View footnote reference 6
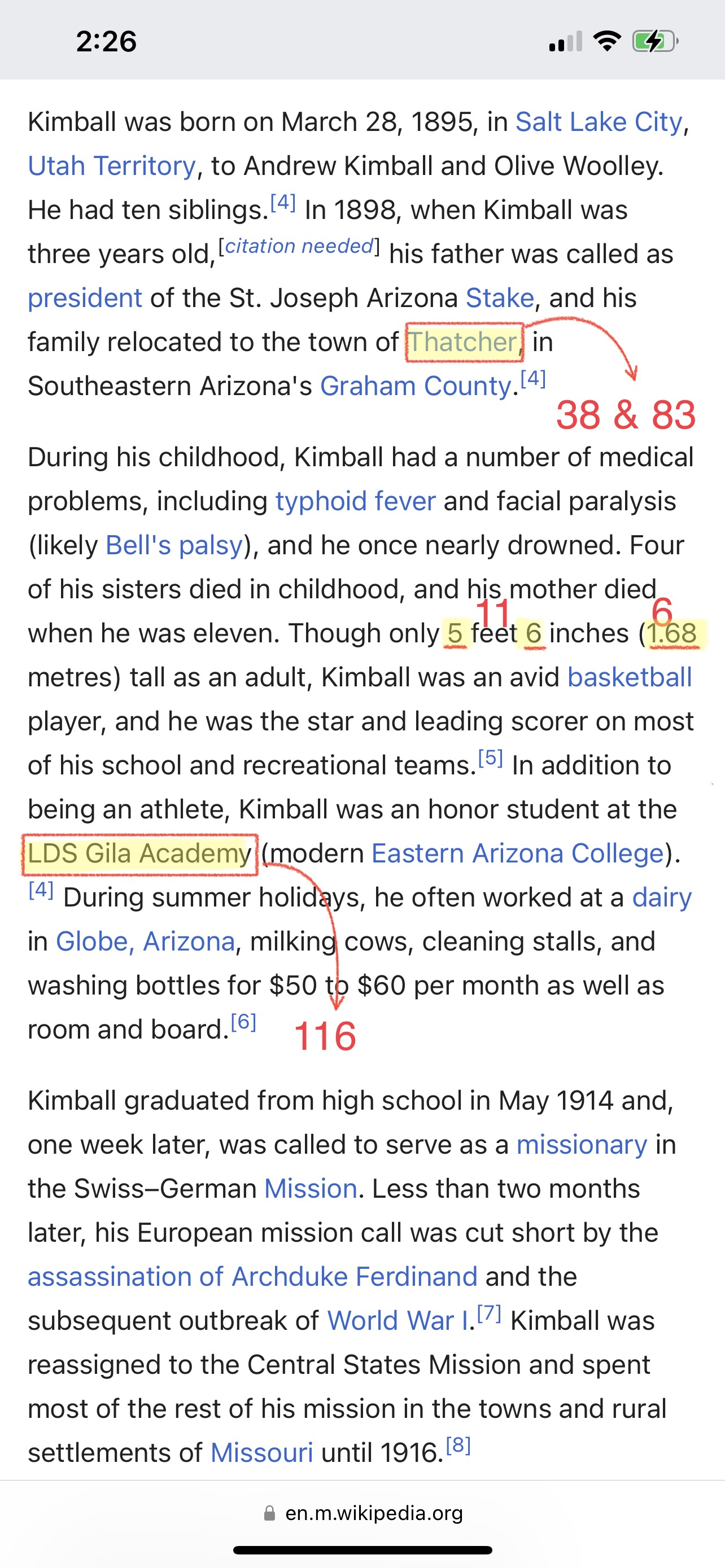 click(243, 1022)
